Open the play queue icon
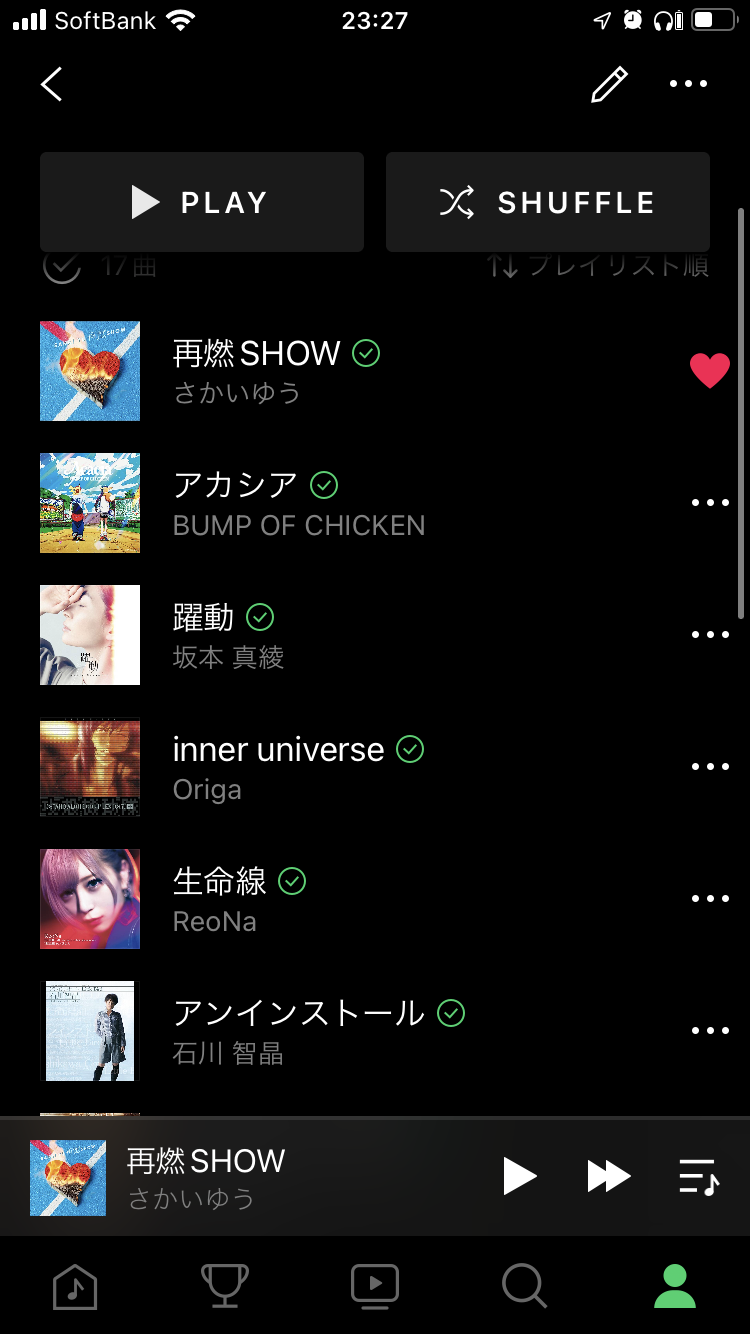This screenshot has width=750, height=1334. coord(698,1176)
